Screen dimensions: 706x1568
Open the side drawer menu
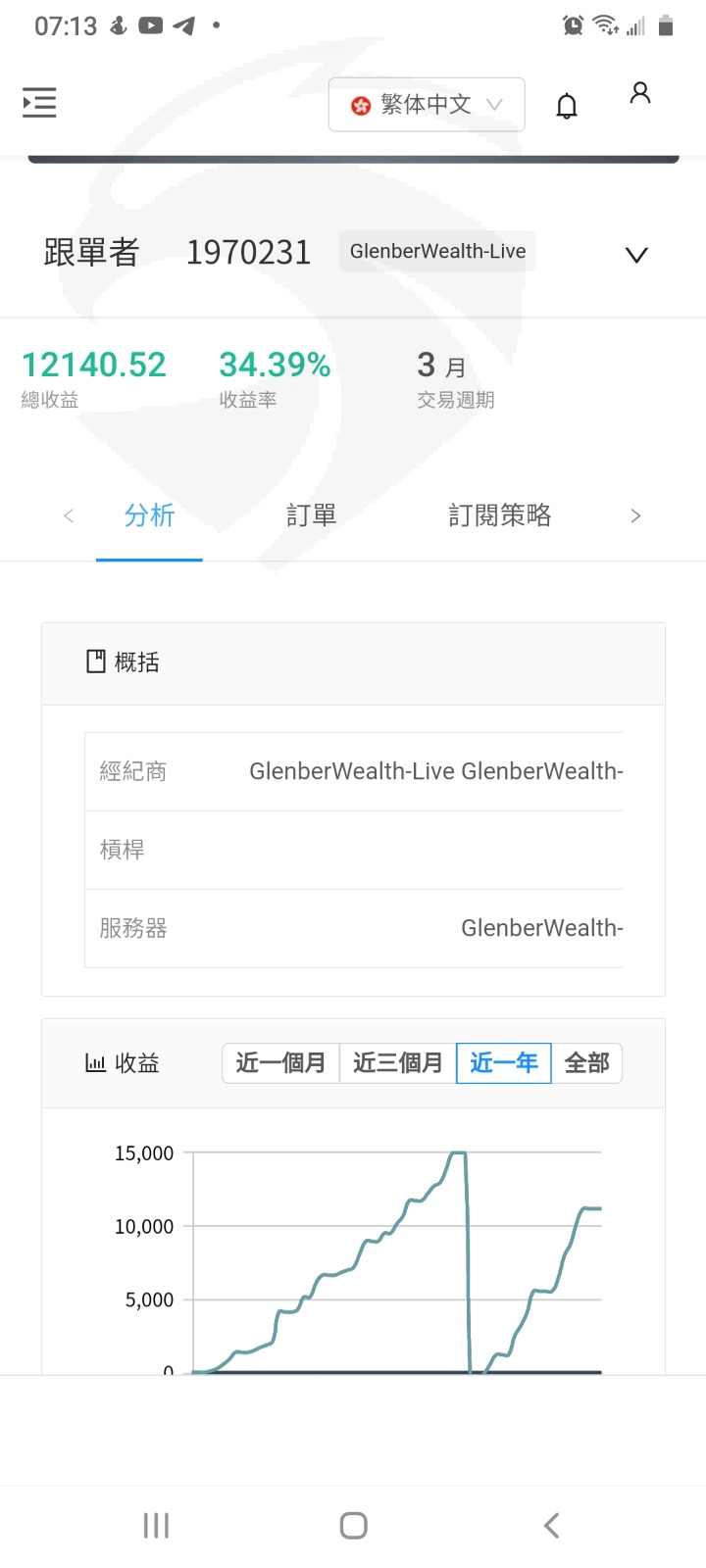tap(39, 103)
